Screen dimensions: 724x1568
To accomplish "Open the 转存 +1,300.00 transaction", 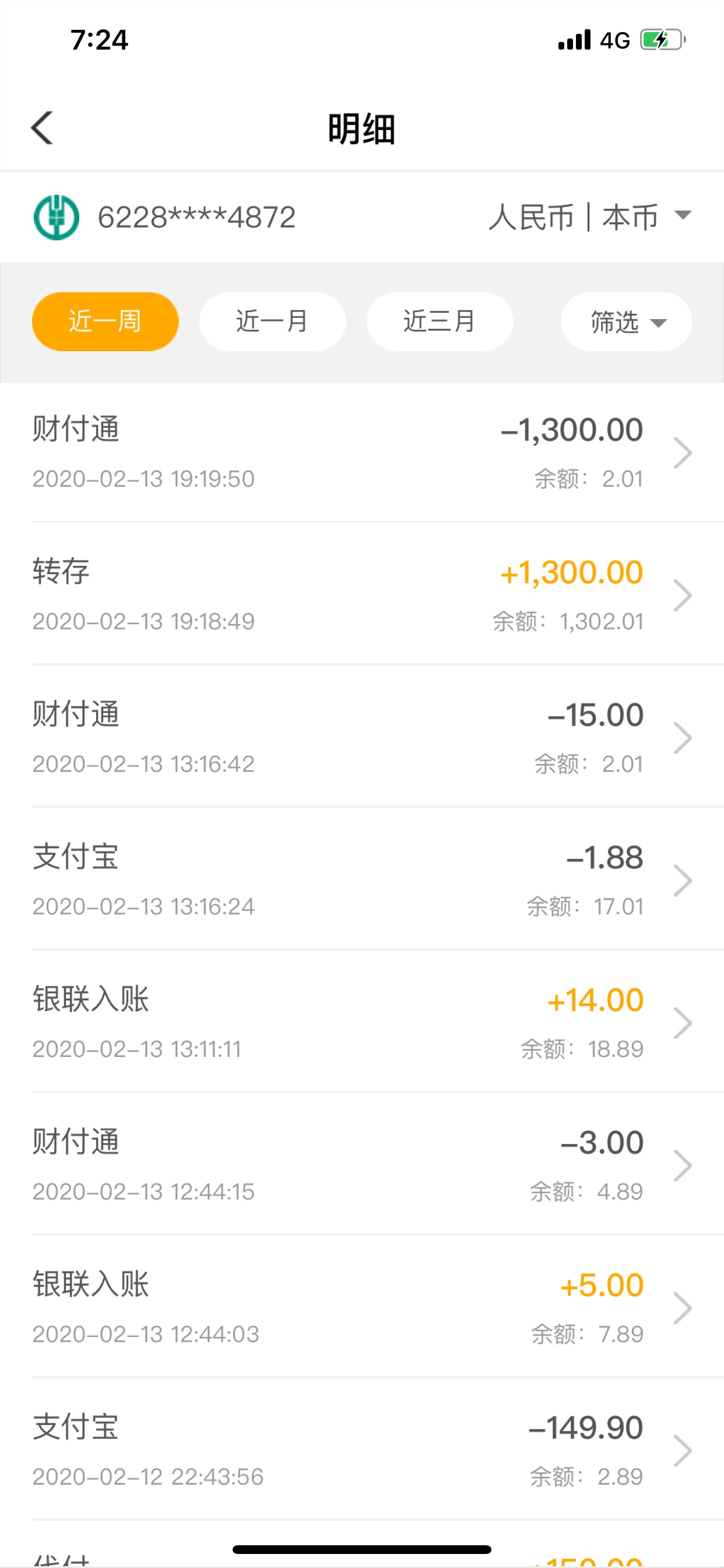I will 362,594.
